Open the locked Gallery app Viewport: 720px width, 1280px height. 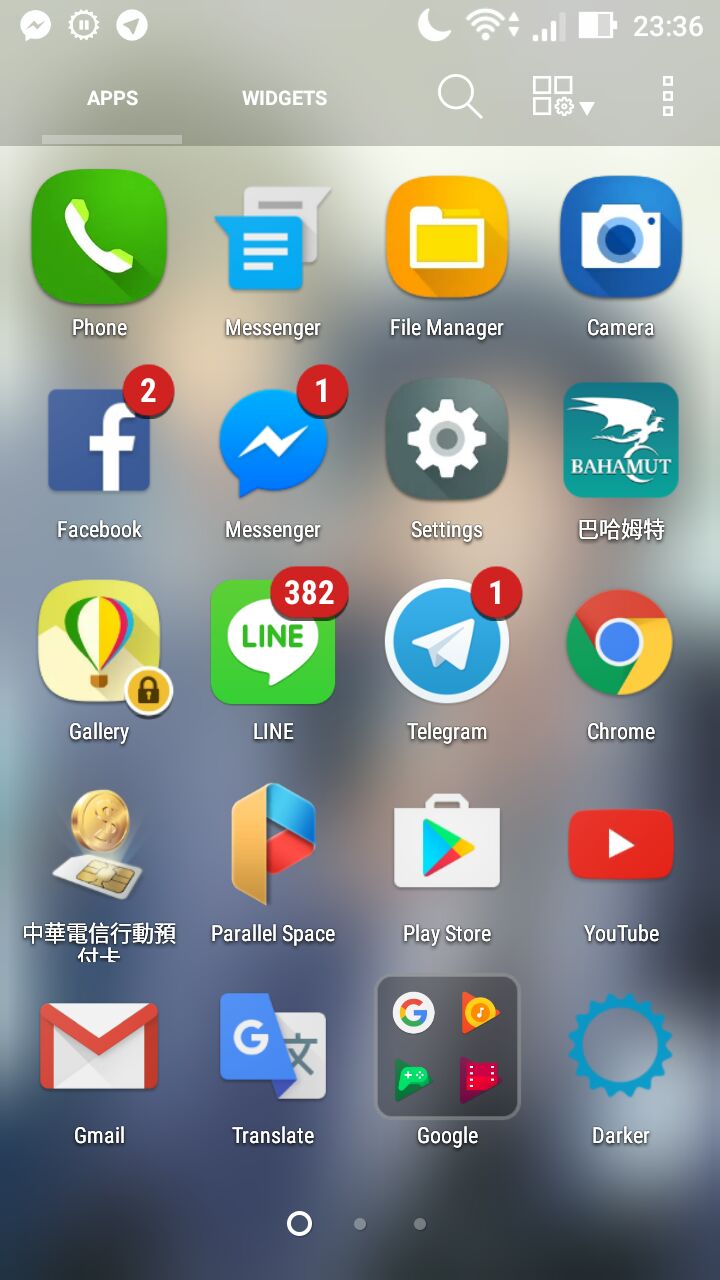[x=99, y=642]
